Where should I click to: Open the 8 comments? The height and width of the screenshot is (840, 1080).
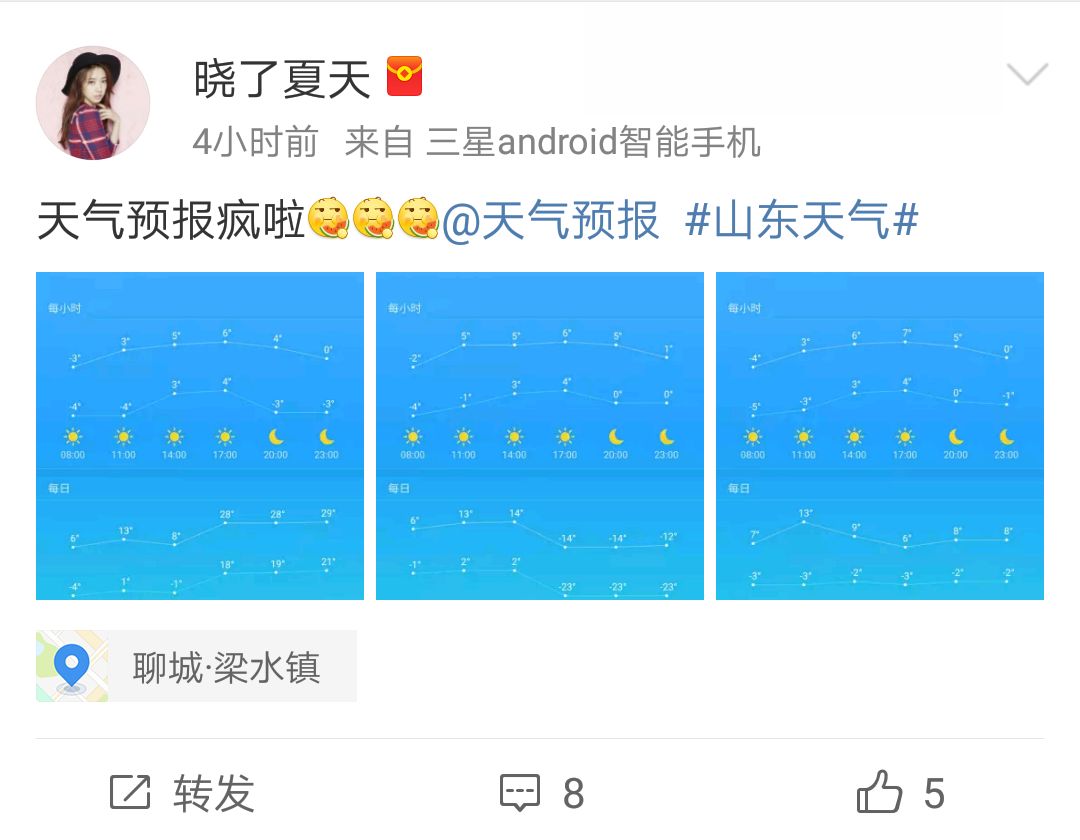(x=541, y=793)
